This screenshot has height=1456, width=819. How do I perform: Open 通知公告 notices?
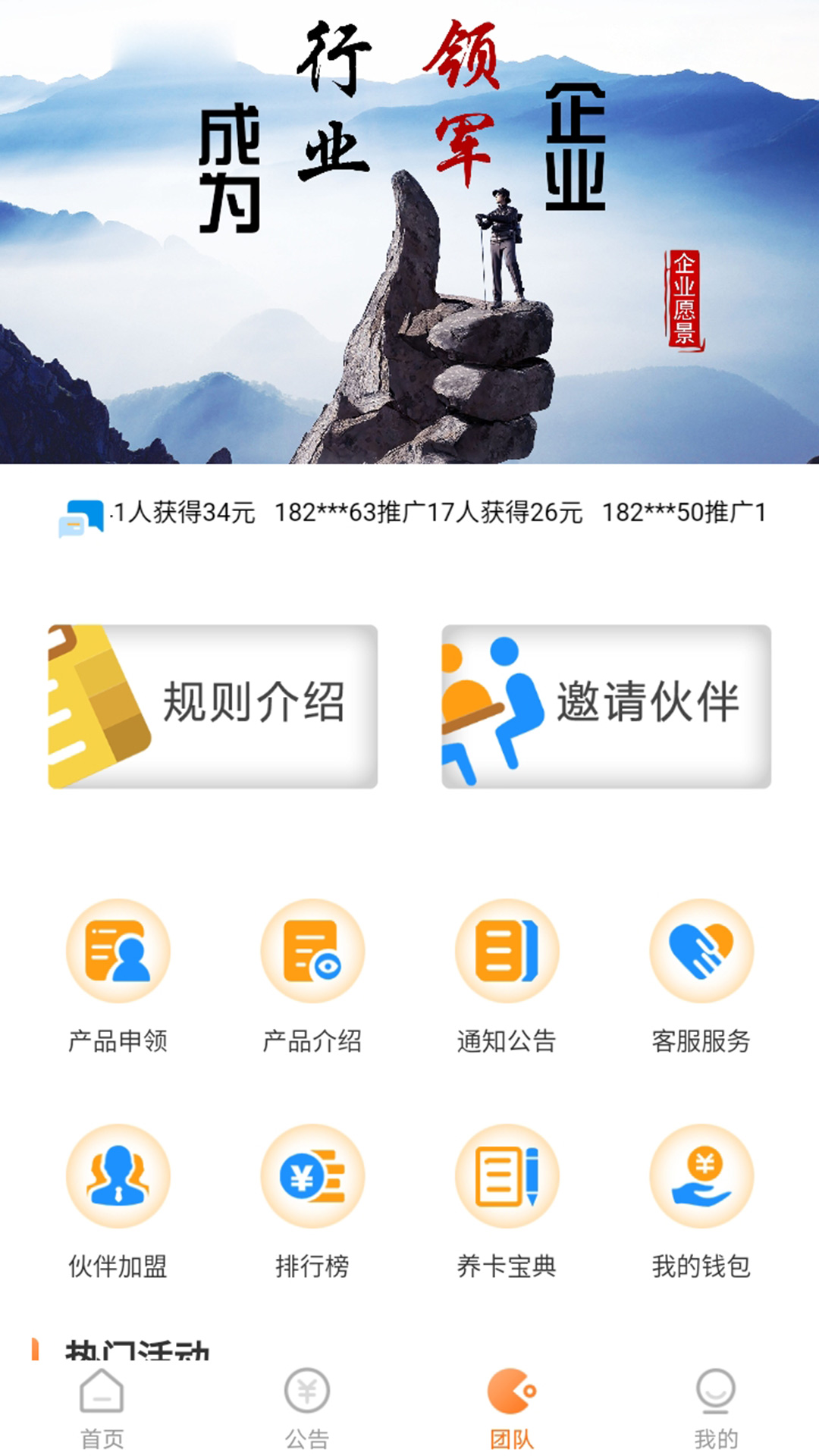507,974
